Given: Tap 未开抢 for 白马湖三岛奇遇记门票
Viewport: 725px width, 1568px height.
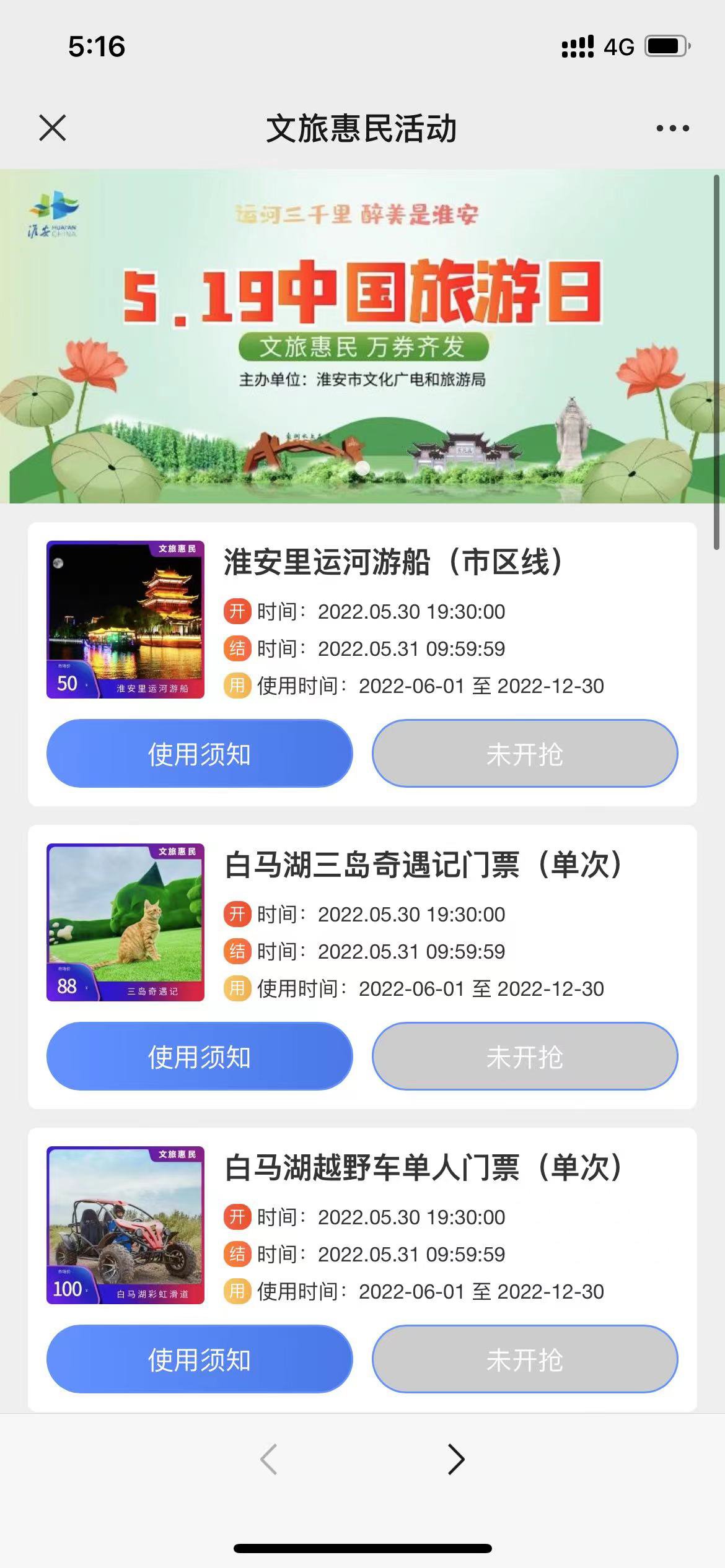Looking at the screenshot, I should (x=524, y=1056).
